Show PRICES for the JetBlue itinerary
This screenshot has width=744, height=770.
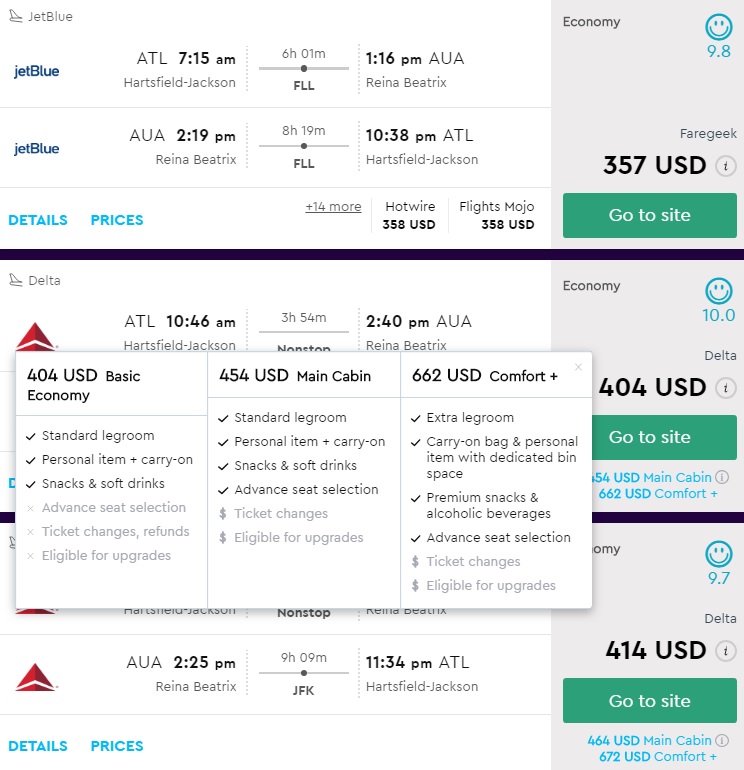(x=117, y=220)
